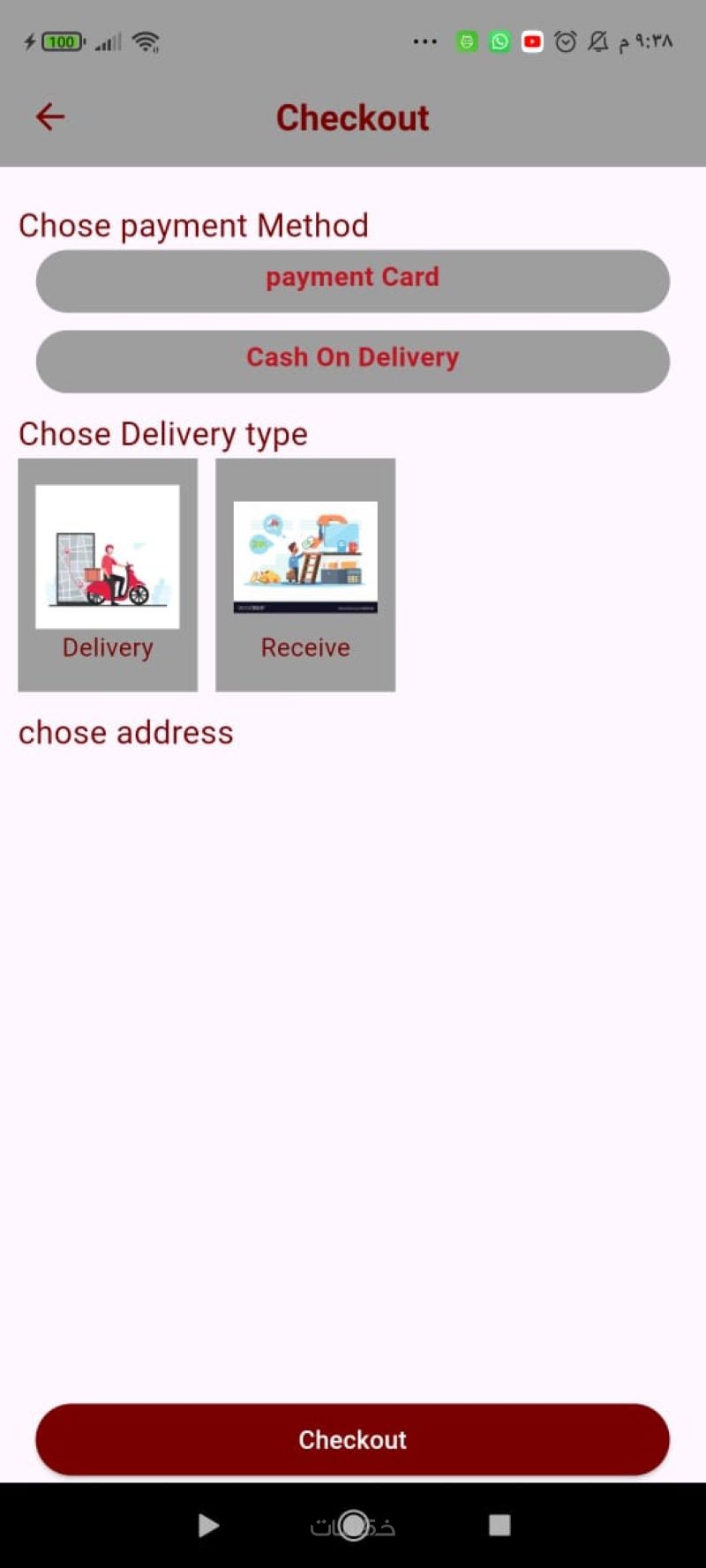This screenshot has height=1568, width=706.
Task: Select the Delivery type card
Action: [108, 574]
